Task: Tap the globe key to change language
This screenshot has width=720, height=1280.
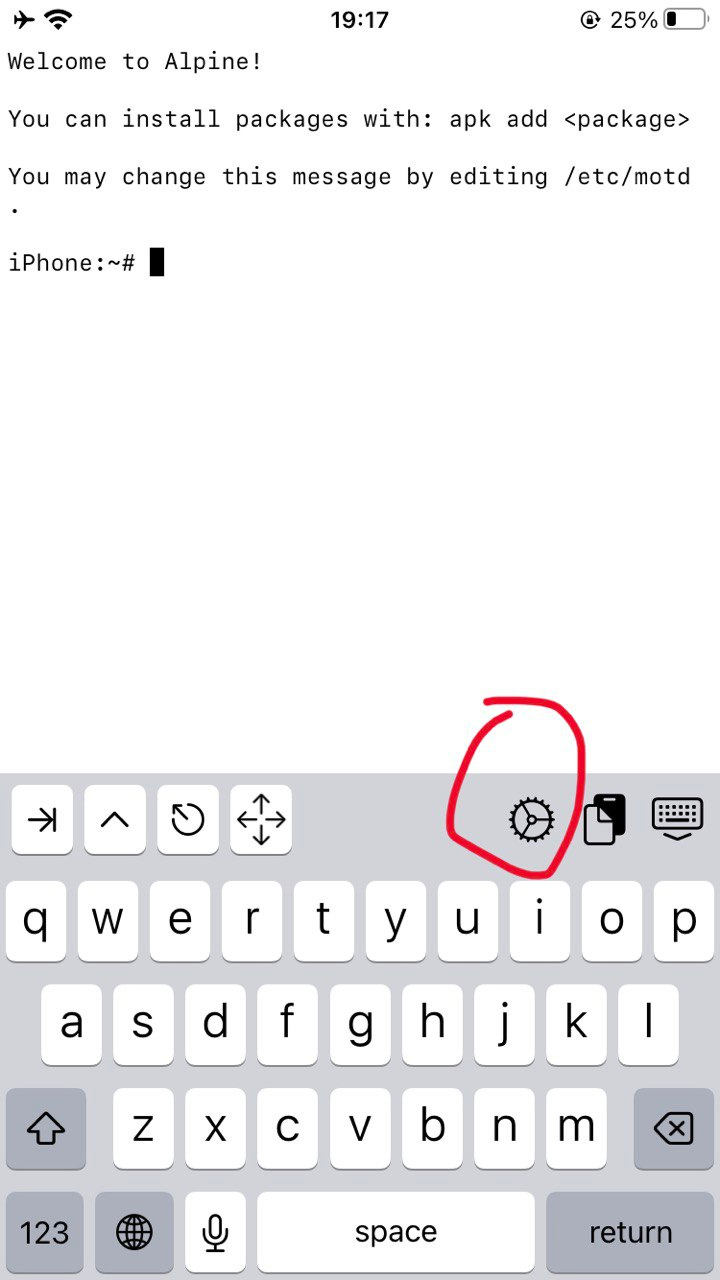Action: click(134, 1233)
